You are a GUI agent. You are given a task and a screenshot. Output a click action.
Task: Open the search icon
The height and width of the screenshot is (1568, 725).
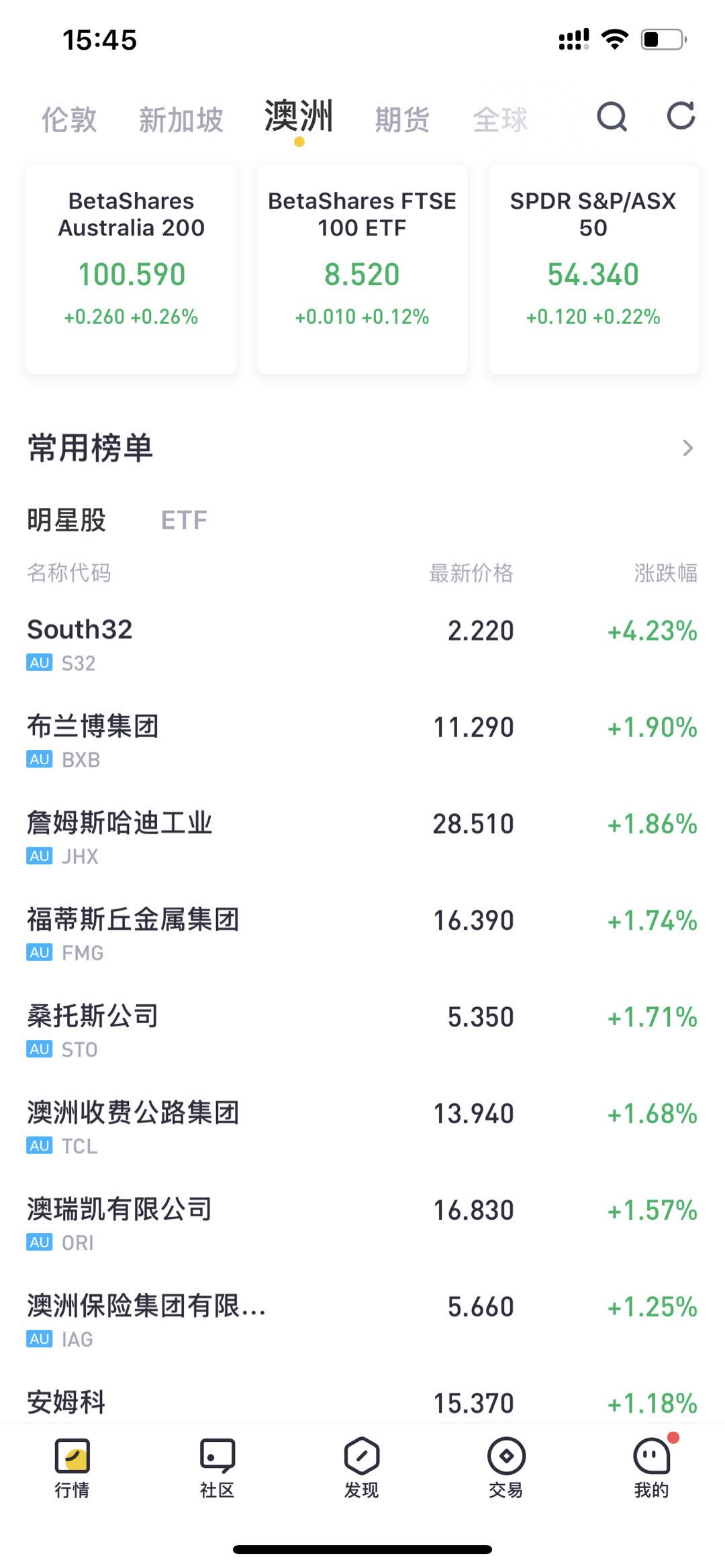coord(612,117)
